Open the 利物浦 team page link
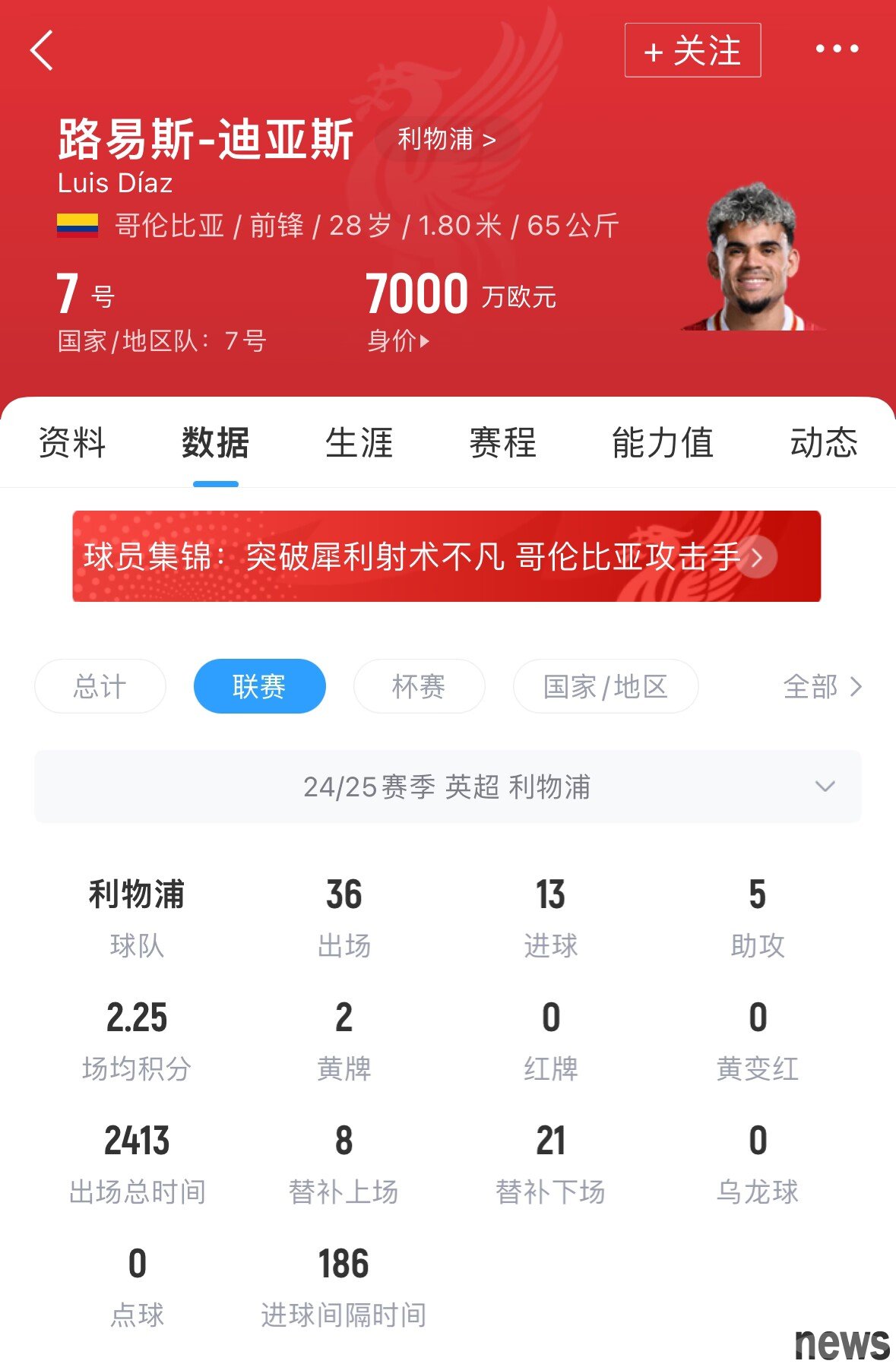The image size is (896, 1364). coord(447,139)
